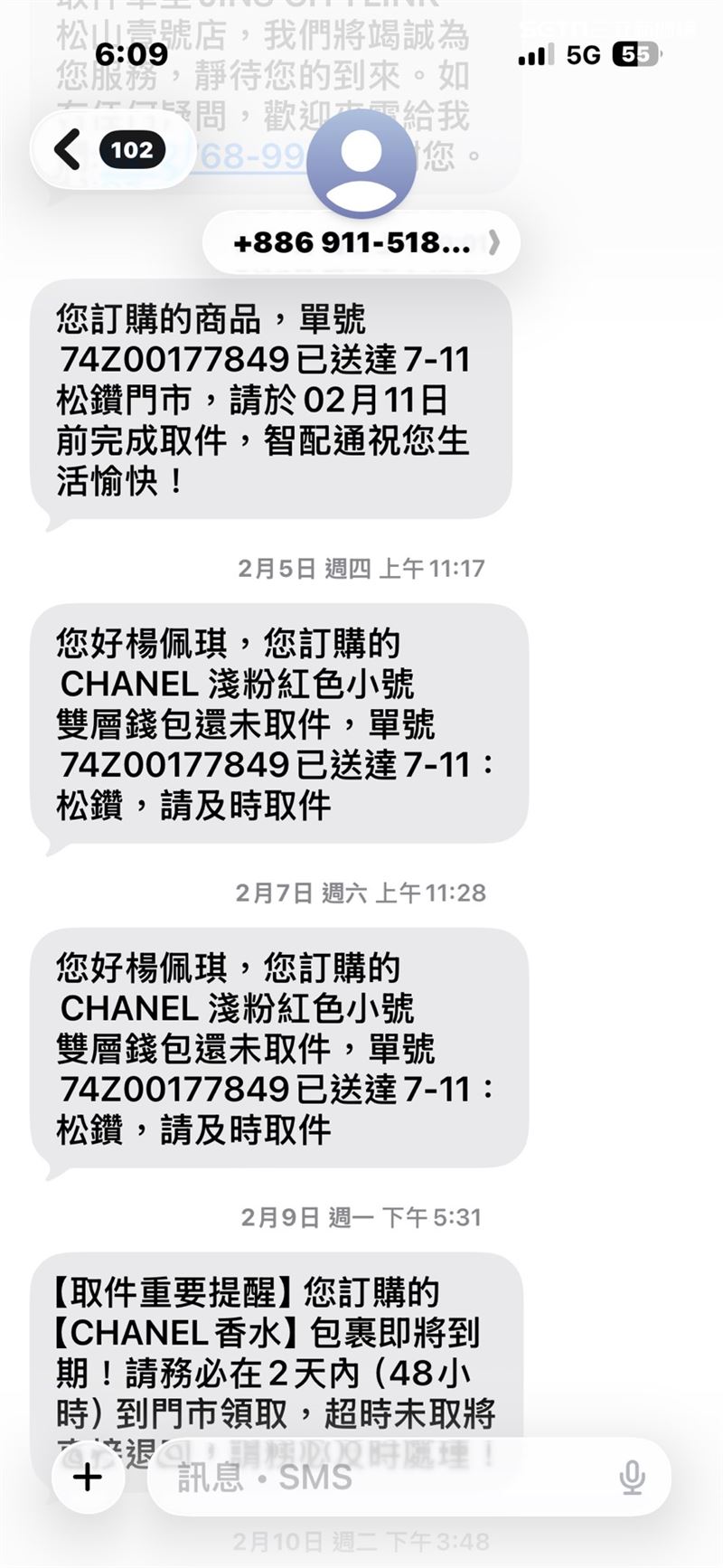Tap the unread count badge showing 102
Viewport: 723px width, 1568px height.
click(x=134, y=150)
